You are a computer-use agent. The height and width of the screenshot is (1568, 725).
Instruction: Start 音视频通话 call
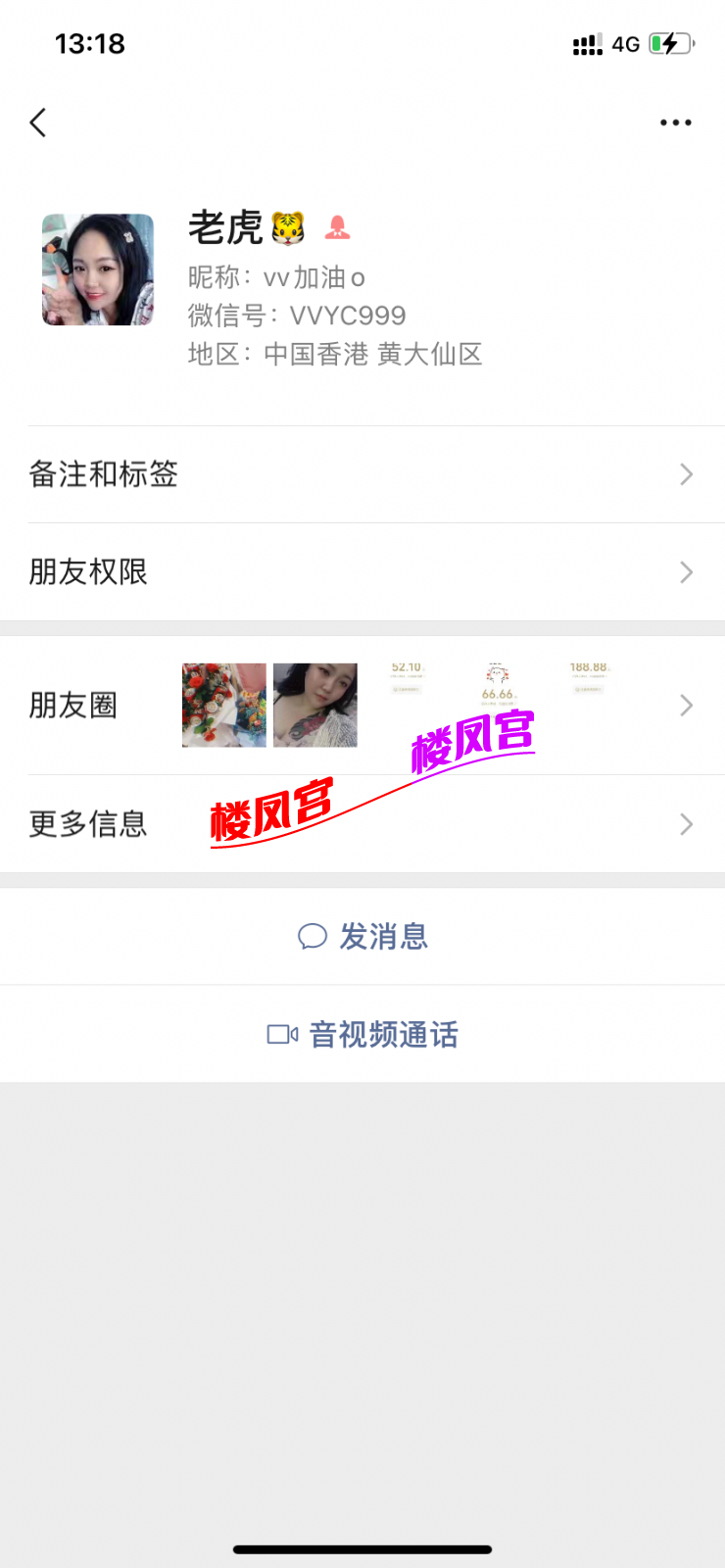362,1035
